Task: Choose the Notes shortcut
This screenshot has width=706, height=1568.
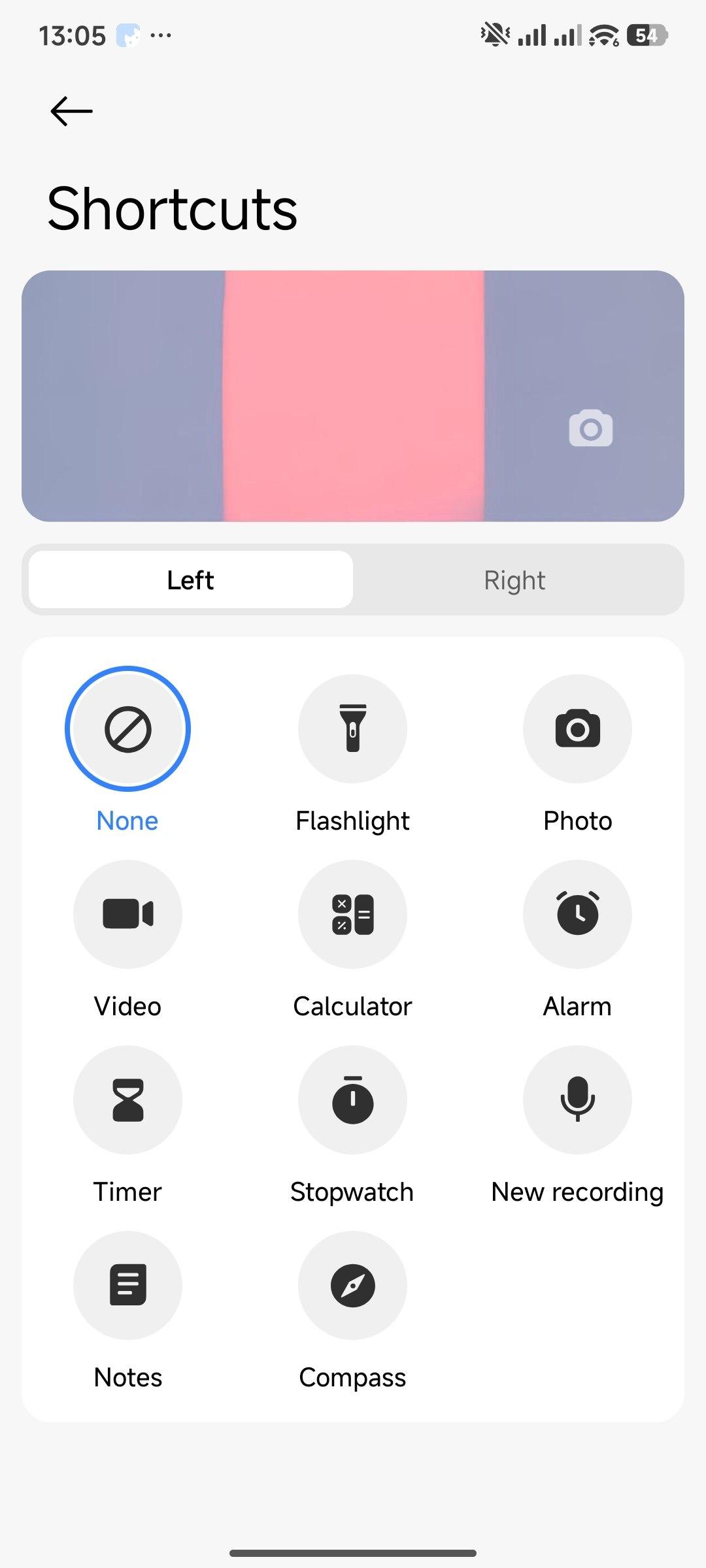Action: [x=127, y=1285]
